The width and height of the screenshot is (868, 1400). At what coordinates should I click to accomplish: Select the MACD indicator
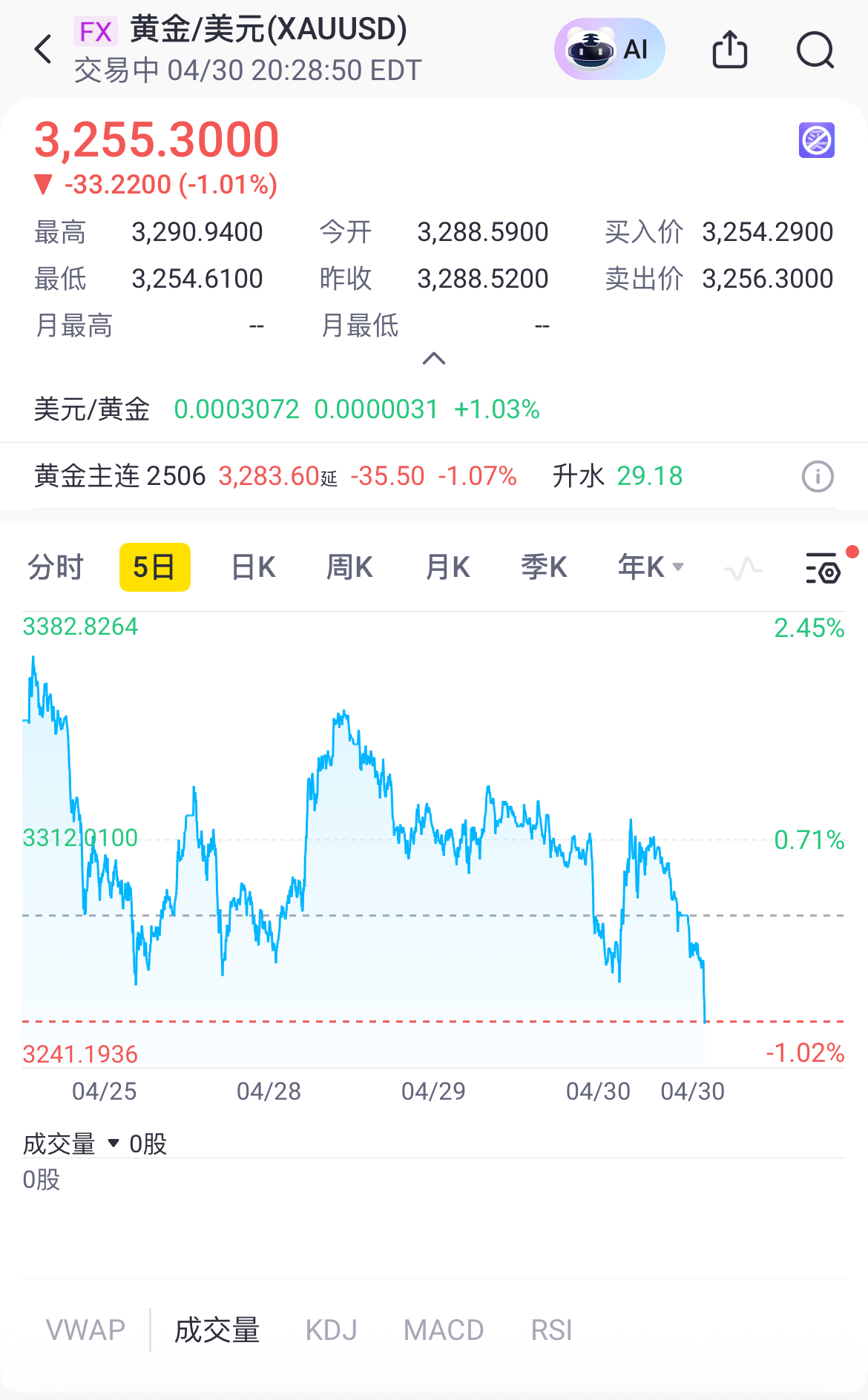tap(444, 1330)
